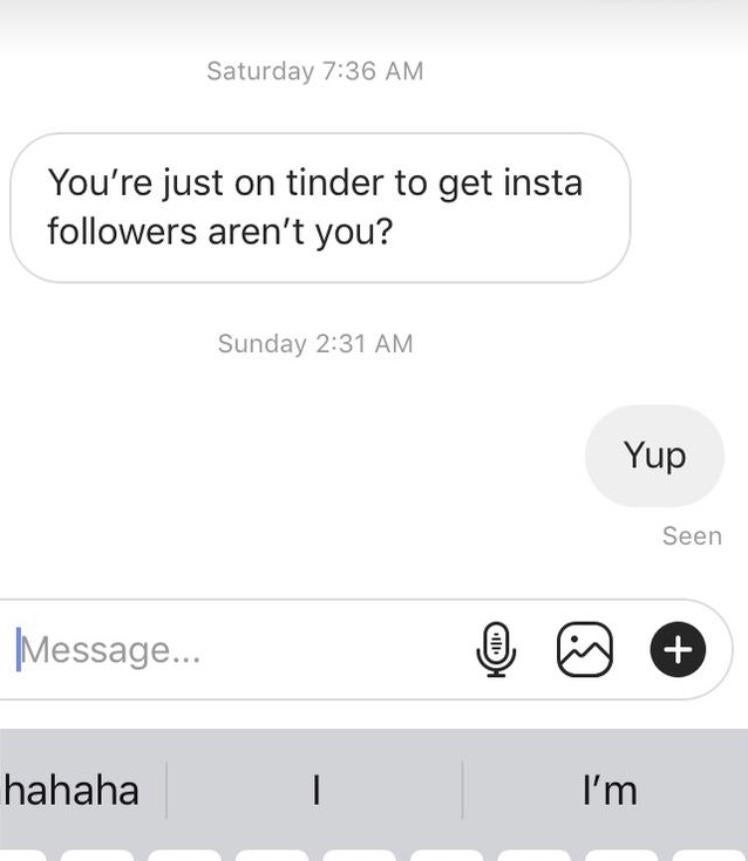Screen dimensions: 748x861
Task: Pick the keyboard suggestion "I'm"
Action: (608, 790)
